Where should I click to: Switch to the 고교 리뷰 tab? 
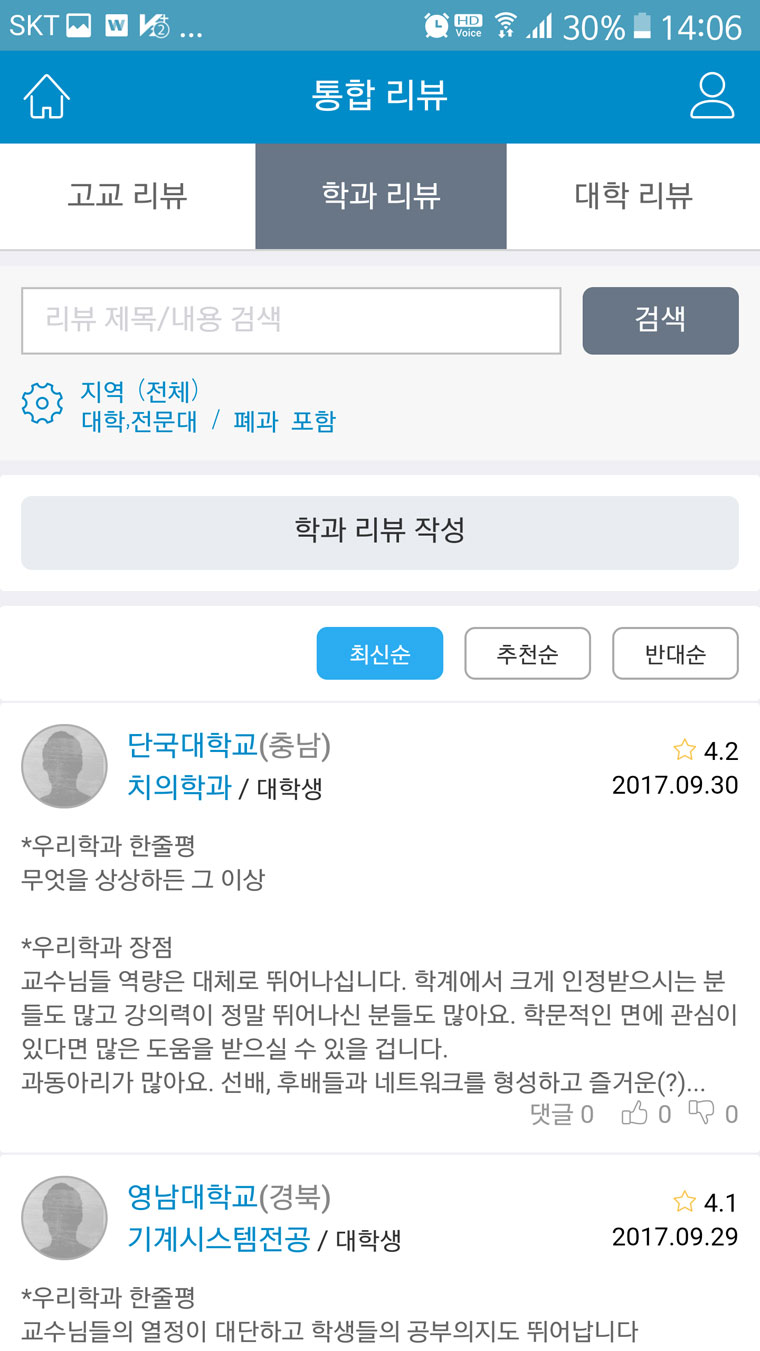coord(127,195)
